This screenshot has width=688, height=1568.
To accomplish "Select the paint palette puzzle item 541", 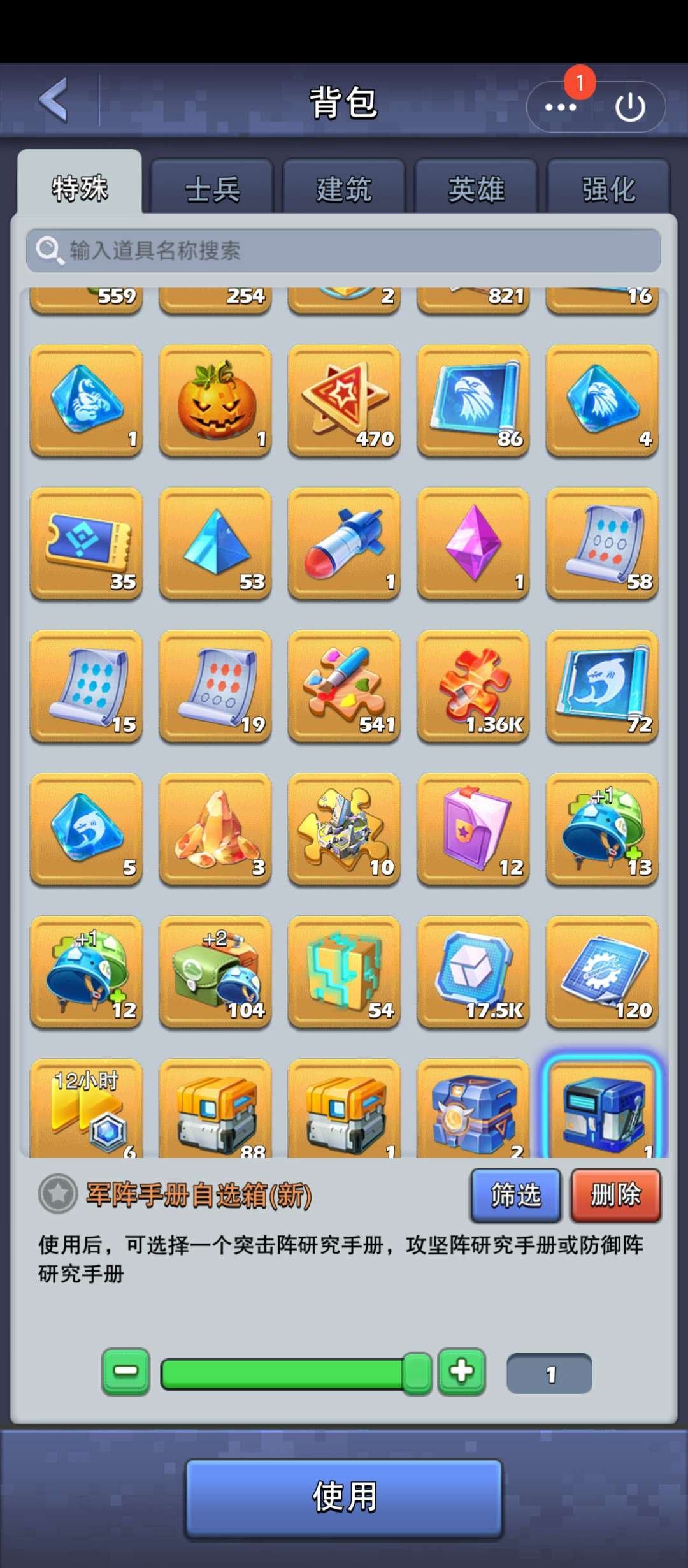I will [x=344, y=686].
